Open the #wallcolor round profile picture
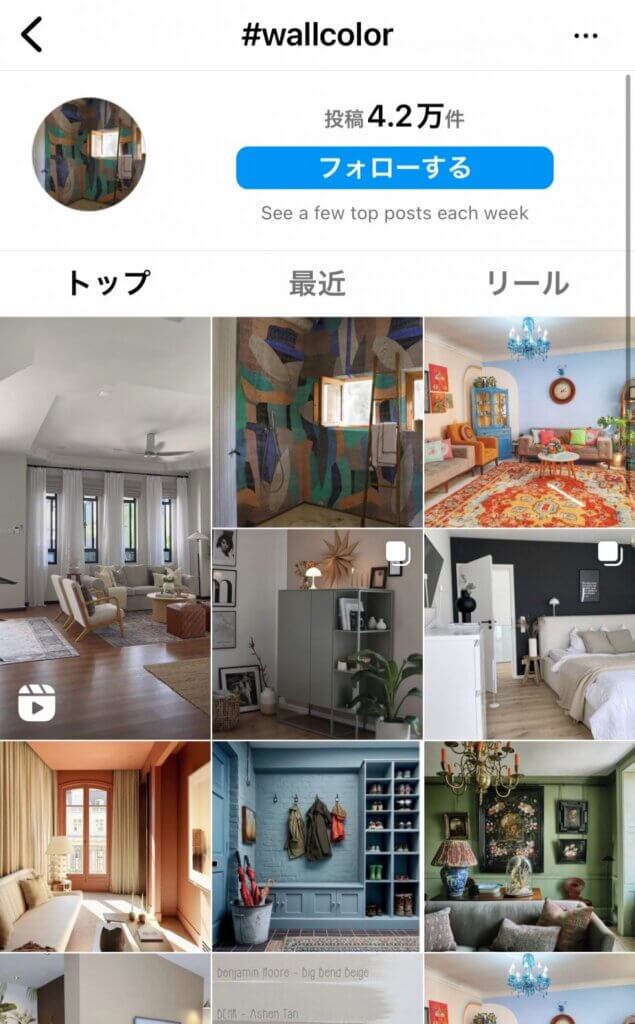635x1024 pixels. (x=90, y=154)
